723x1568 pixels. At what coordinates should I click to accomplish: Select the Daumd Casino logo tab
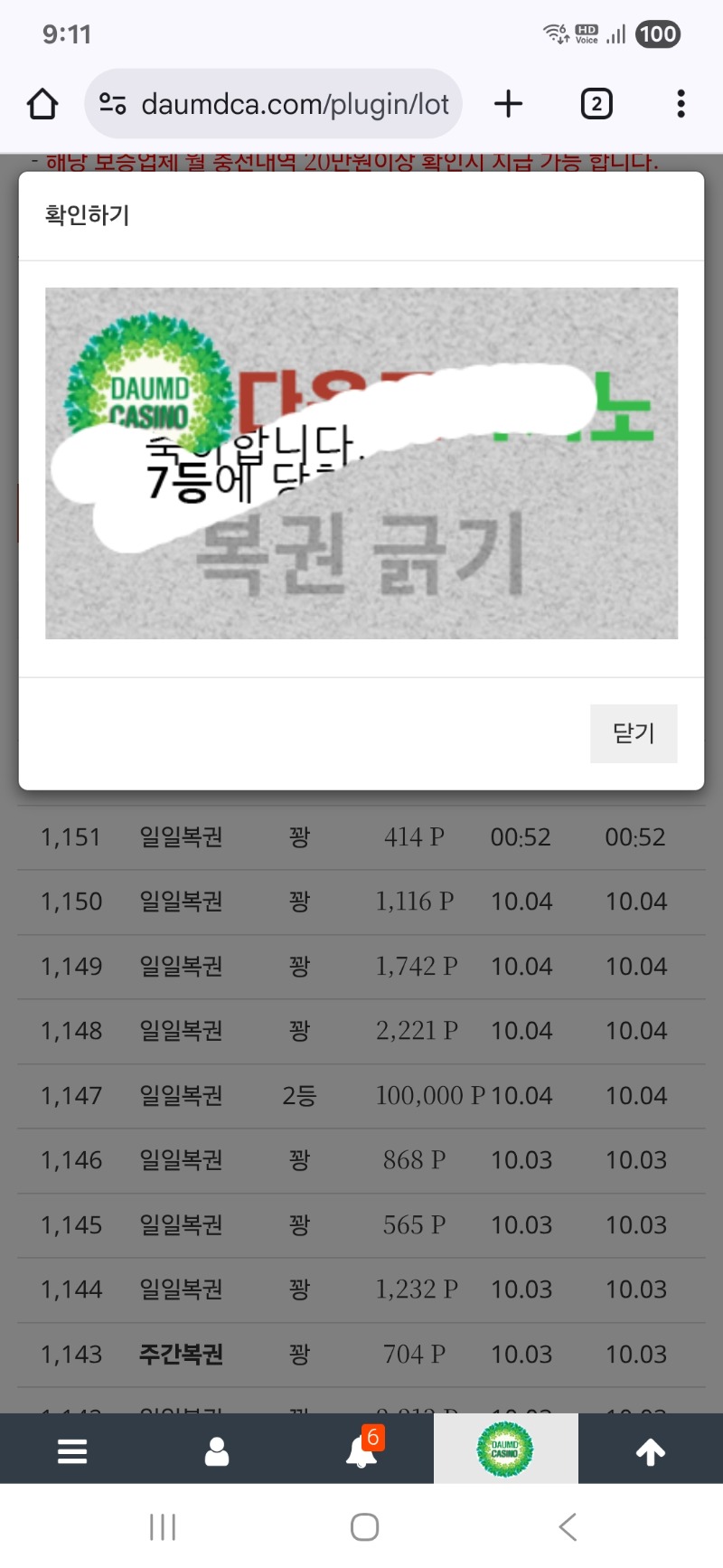tap(505, 1449)
